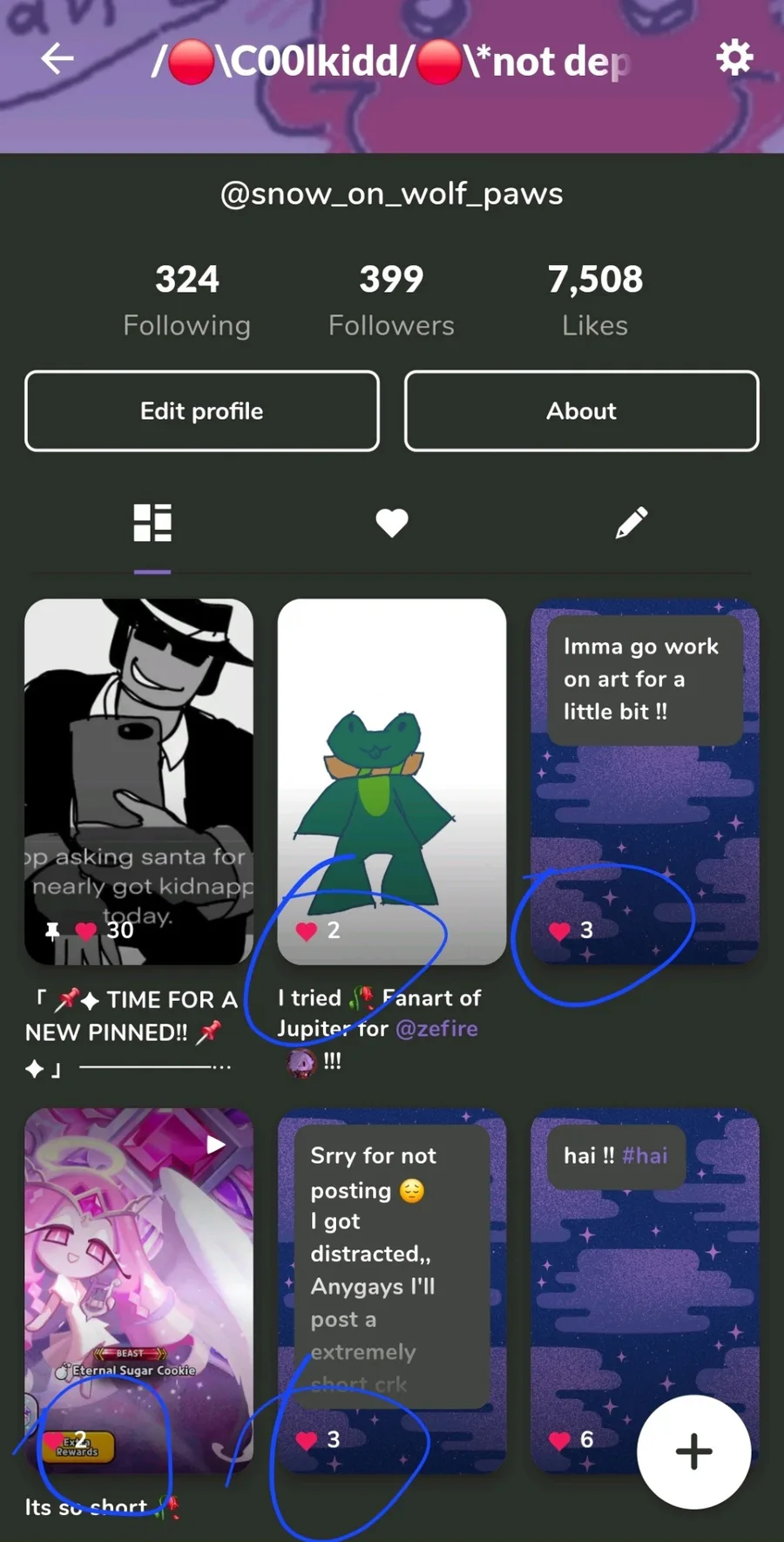Open the pinned post with 30 likes
The image size is (784, 1542).
(139, 781)
